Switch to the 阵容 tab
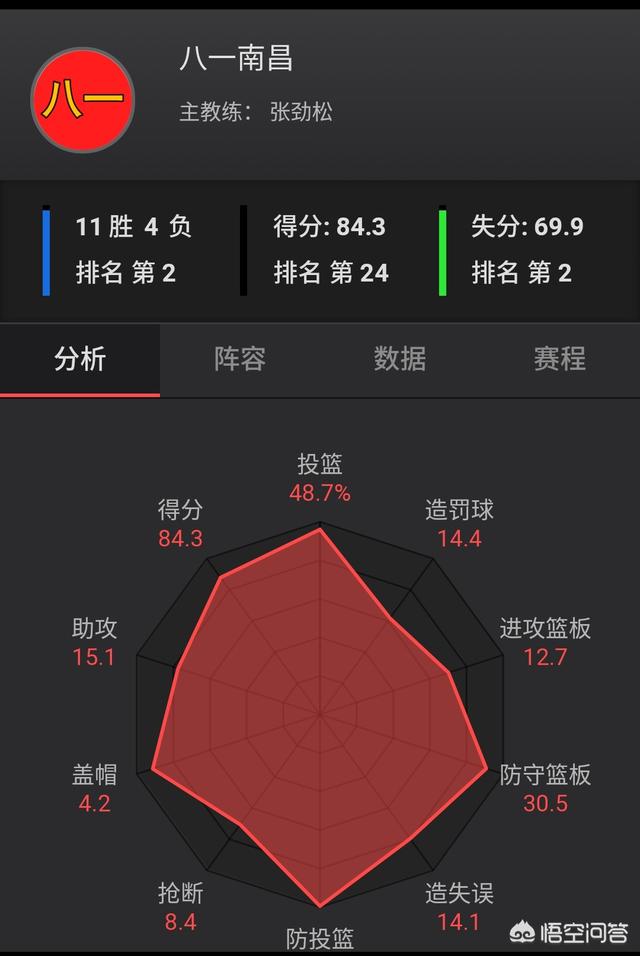Image resolution: width=640 pixels, height=956 pixels. (x=240, y=359)
